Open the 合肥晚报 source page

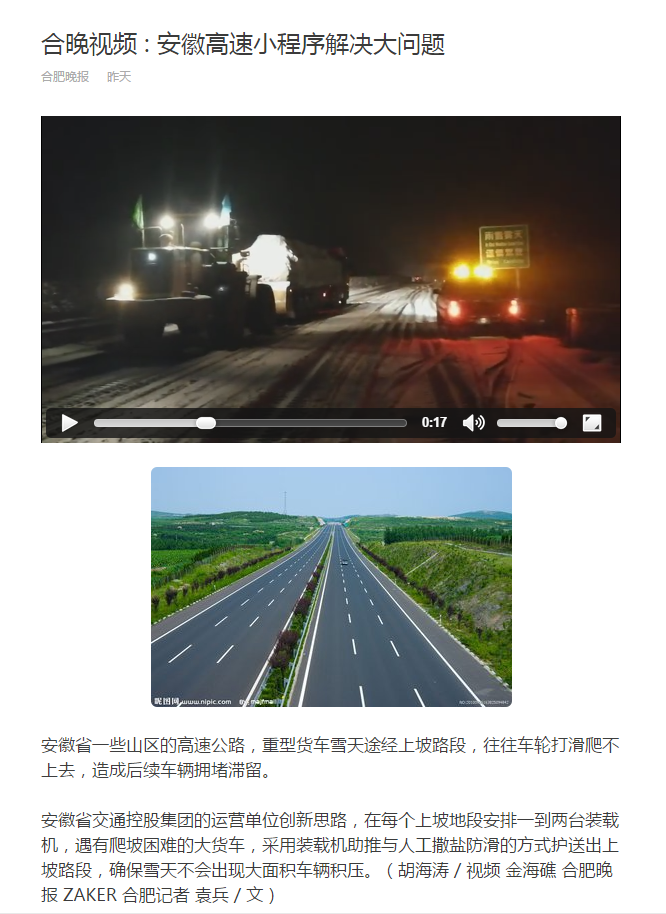tap(65, 77)
